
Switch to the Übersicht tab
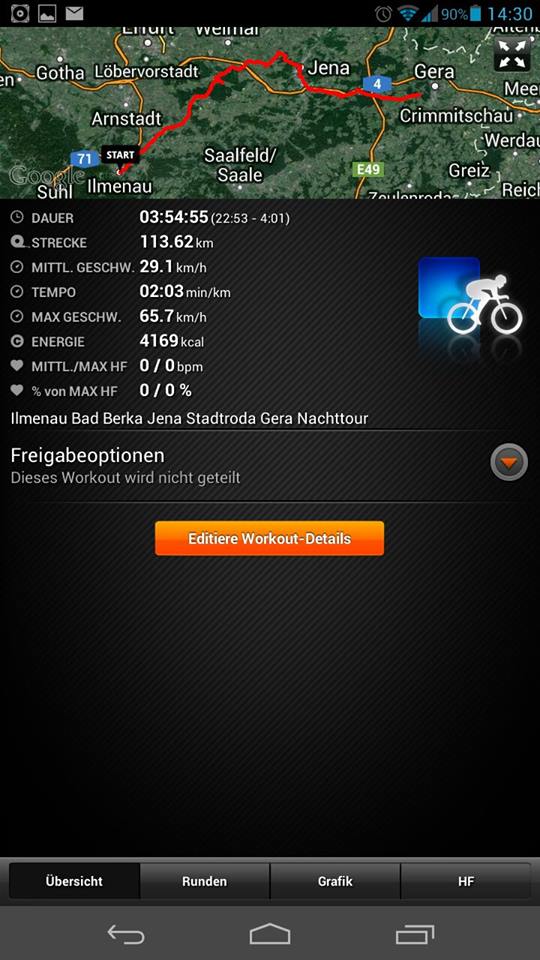(x=74, y=882)
